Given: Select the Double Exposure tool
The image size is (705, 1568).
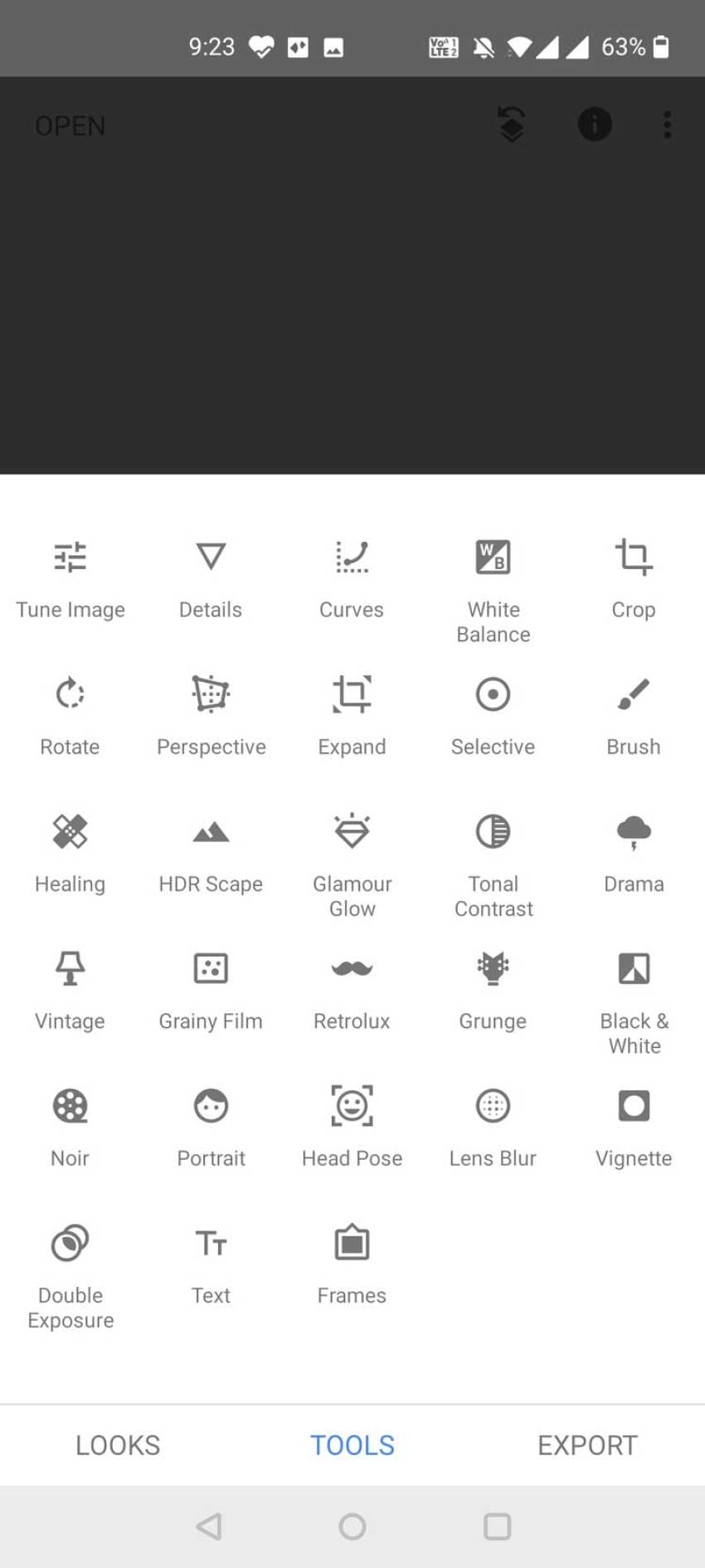Looking at the screenshot, I should [x=70, y=1261].
